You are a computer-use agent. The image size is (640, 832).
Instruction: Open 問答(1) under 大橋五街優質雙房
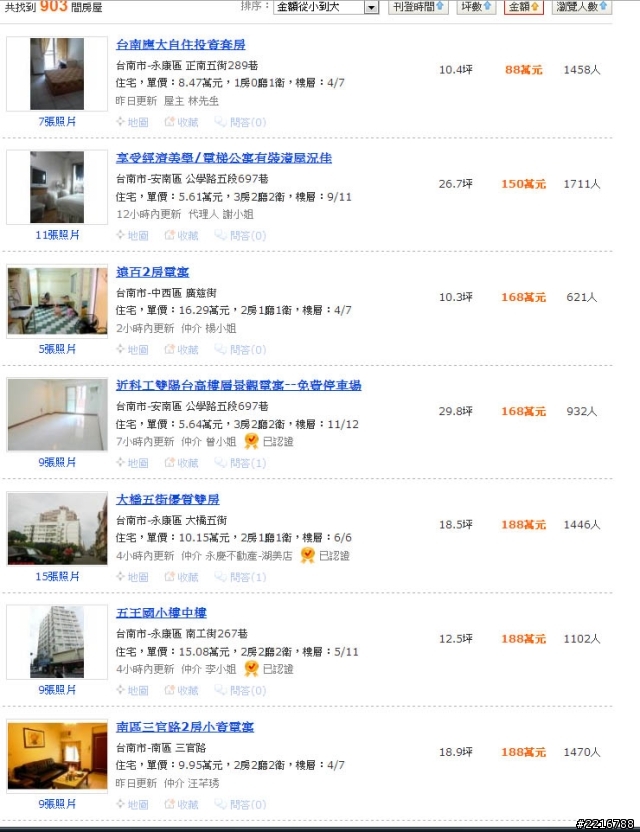240,577
